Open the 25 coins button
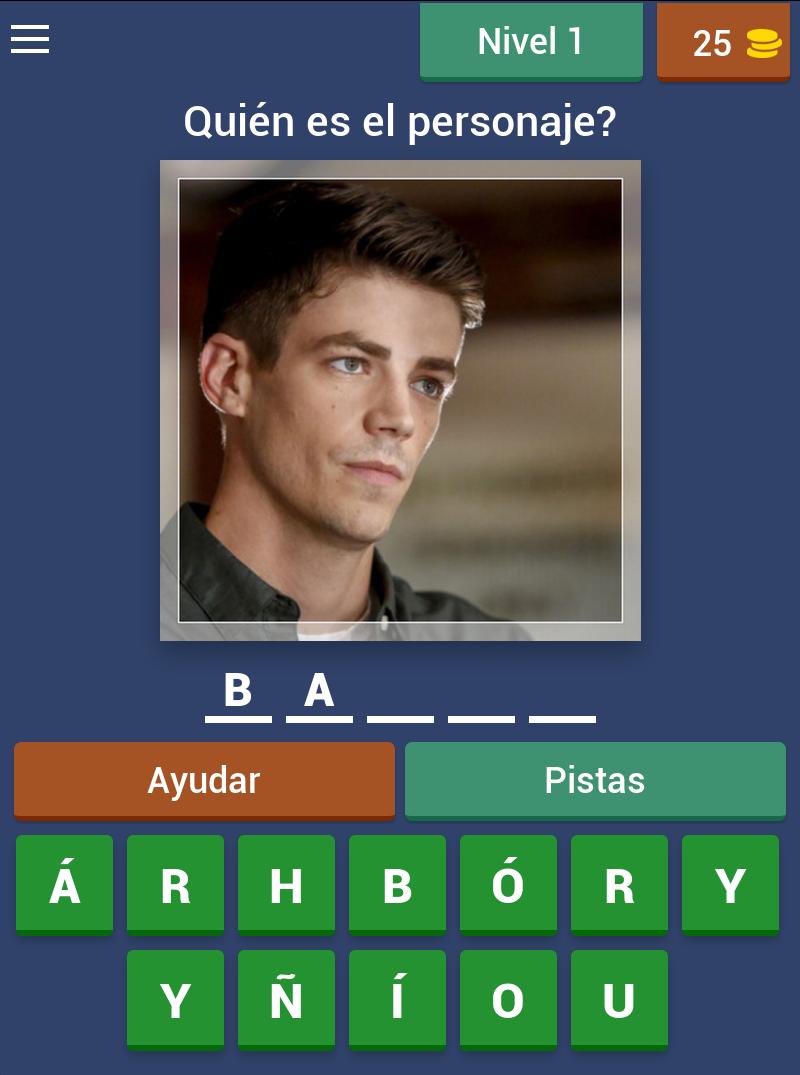The image size is (800, 1075). coord(722,42)
